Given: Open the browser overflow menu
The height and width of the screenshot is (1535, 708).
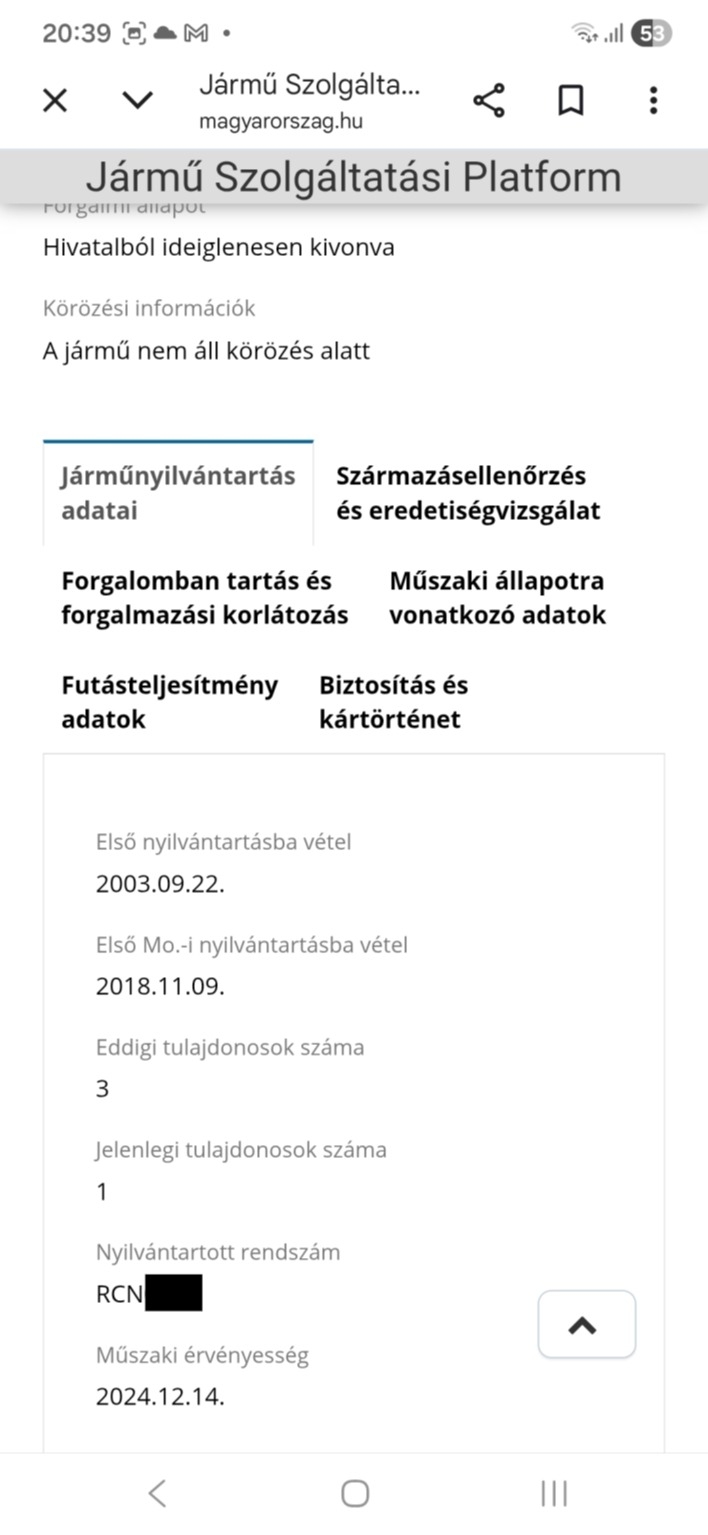Looking at the screenshot, I should [x=653, y=100].
